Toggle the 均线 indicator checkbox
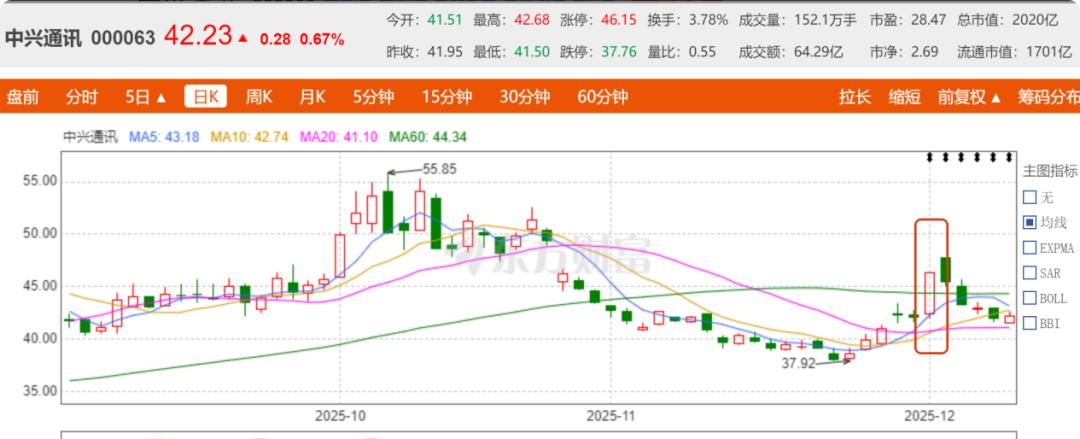Viewport: 1080px width, 439px height. click(1030, 222)
